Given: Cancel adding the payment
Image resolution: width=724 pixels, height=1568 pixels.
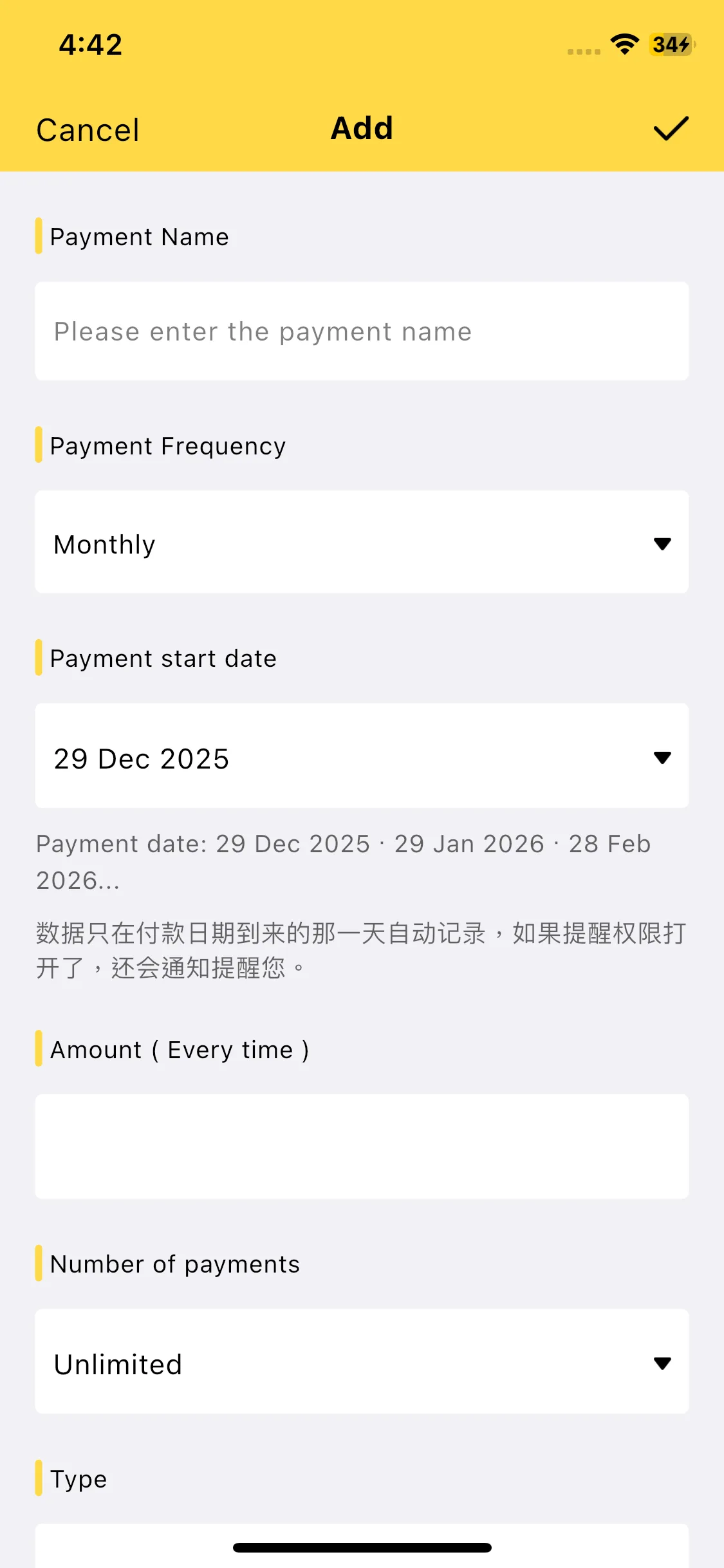Looking at the screenshot, I should [88, 130].
